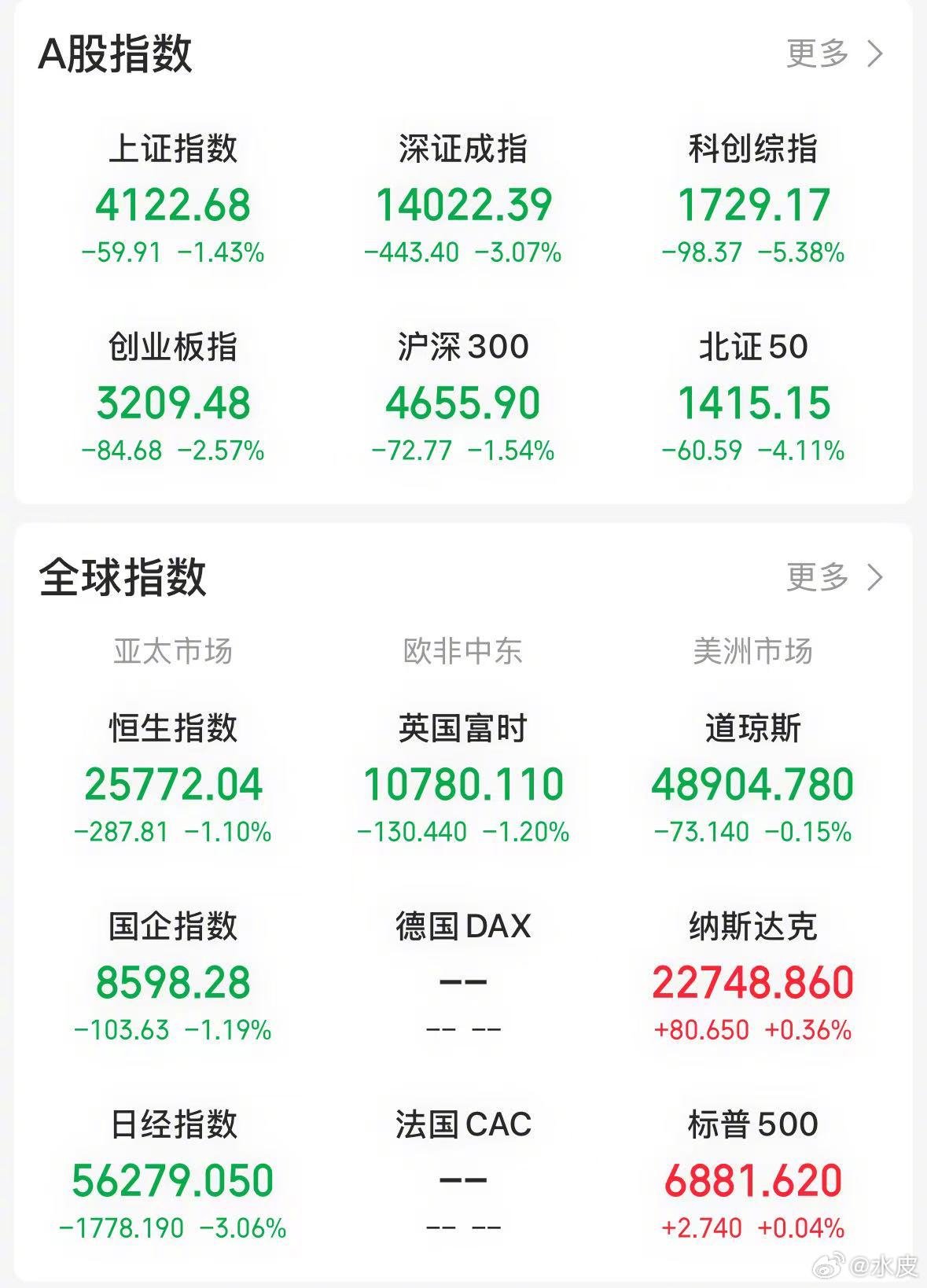Screen dimensions: 927x1288
Task: Open 更多 link in A股指数 section
Action: click(816, 53)
